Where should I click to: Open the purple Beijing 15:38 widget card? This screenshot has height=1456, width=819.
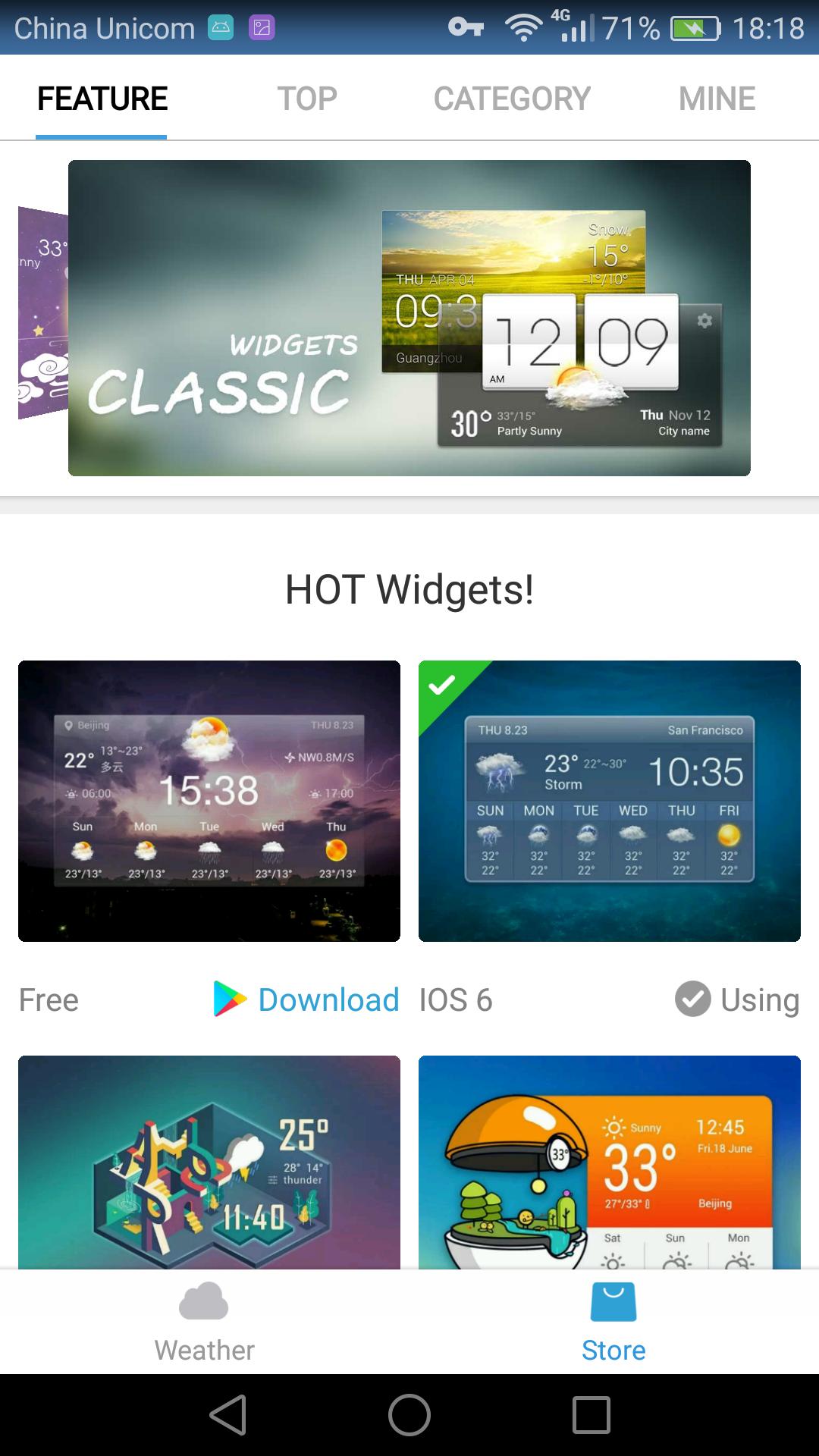tap(209, 801)
